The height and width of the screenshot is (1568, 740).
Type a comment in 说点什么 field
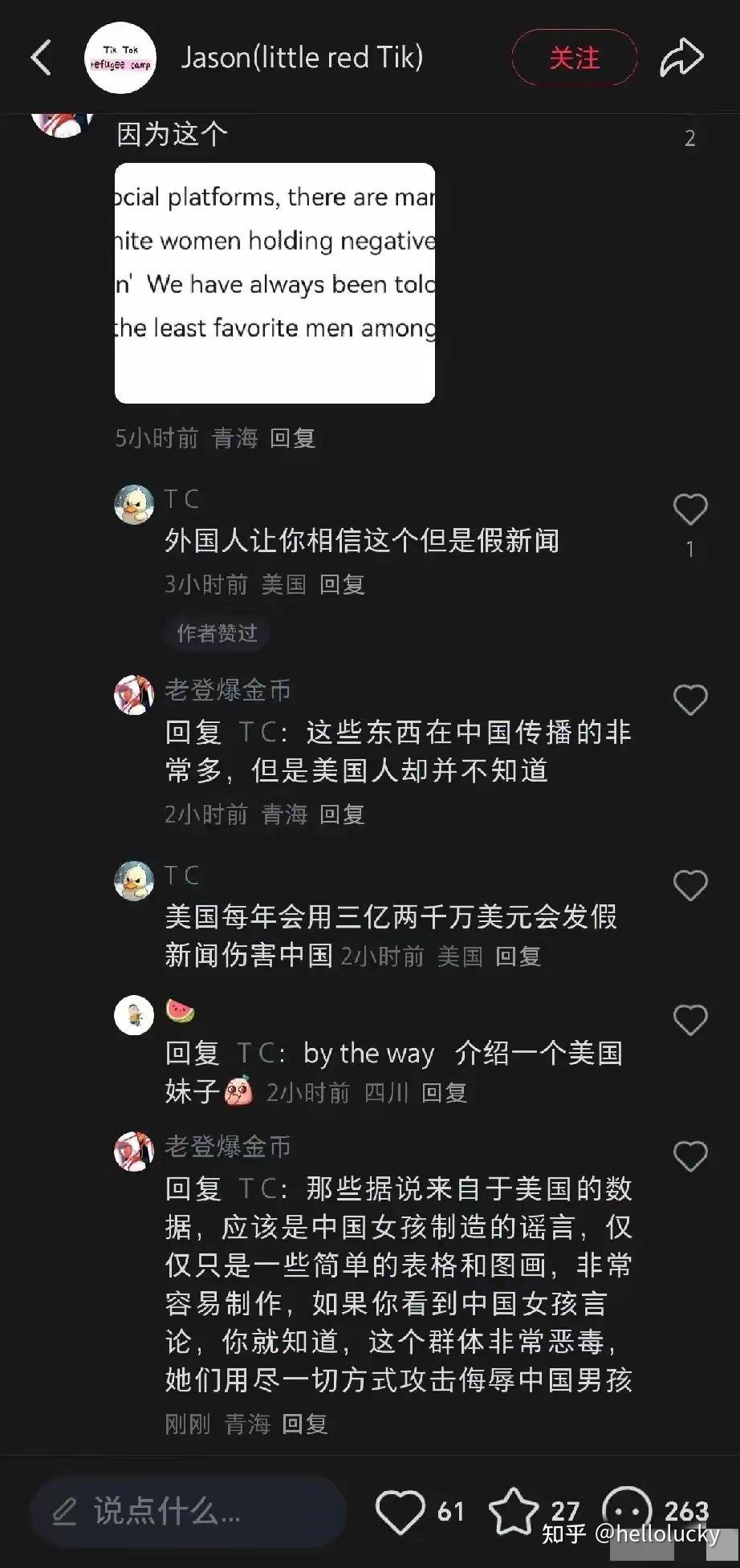[188, 1512]
